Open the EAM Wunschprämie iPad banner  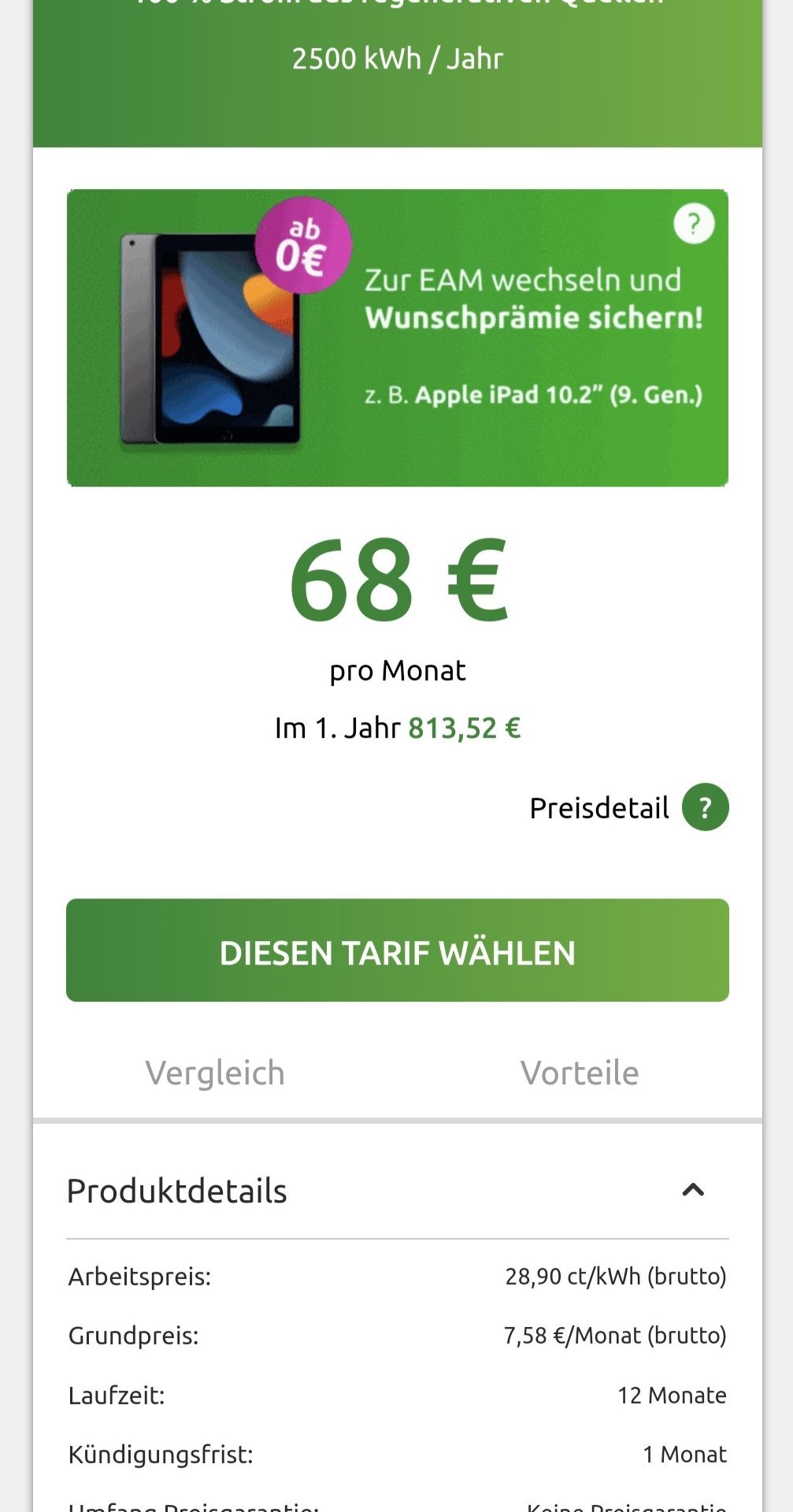397,338
